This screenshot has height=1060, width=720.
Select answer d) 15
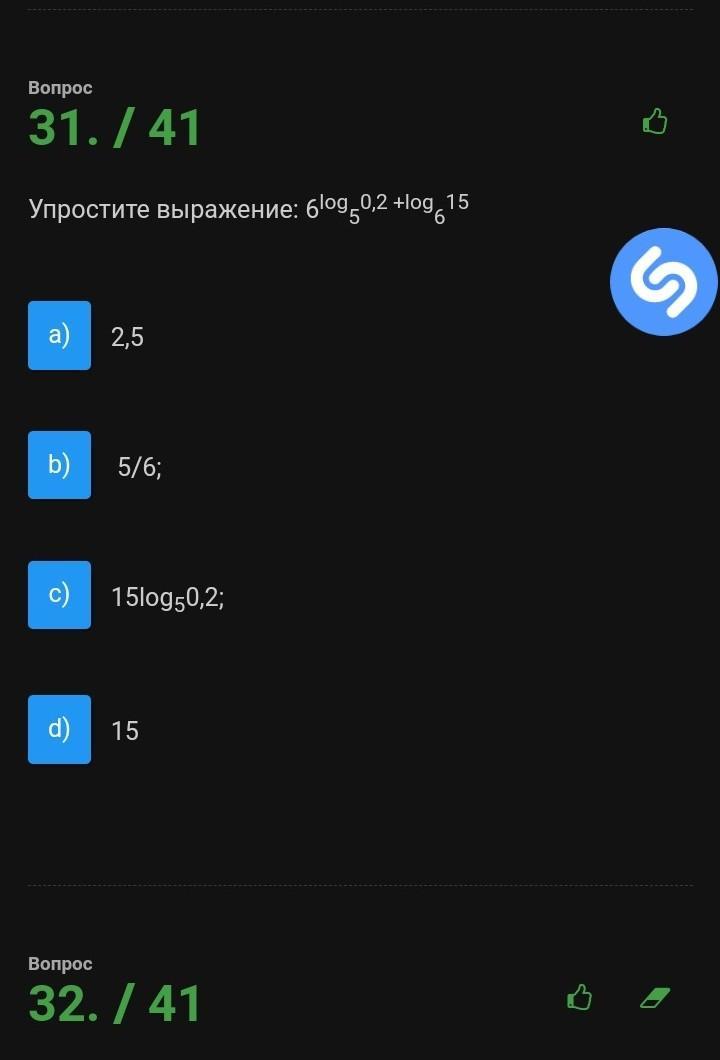tap(59, 729)
